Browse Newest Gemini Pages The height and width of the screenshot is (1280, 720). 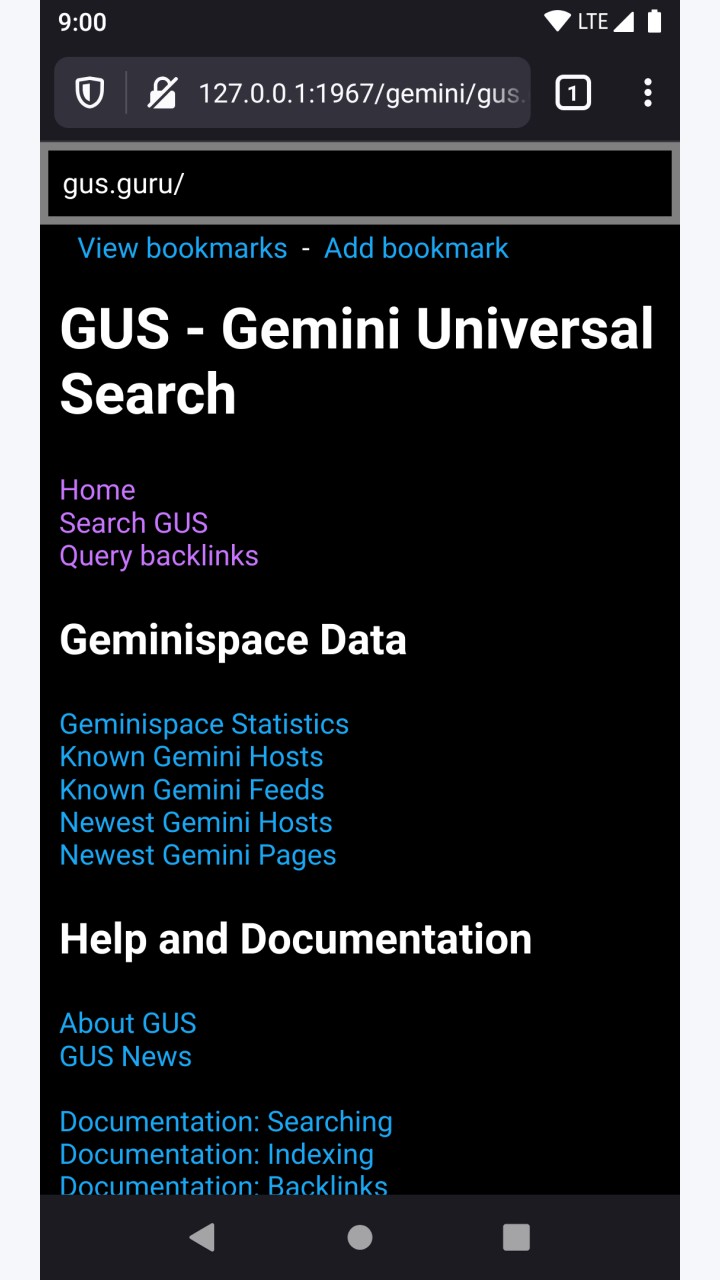coord(198,856)
